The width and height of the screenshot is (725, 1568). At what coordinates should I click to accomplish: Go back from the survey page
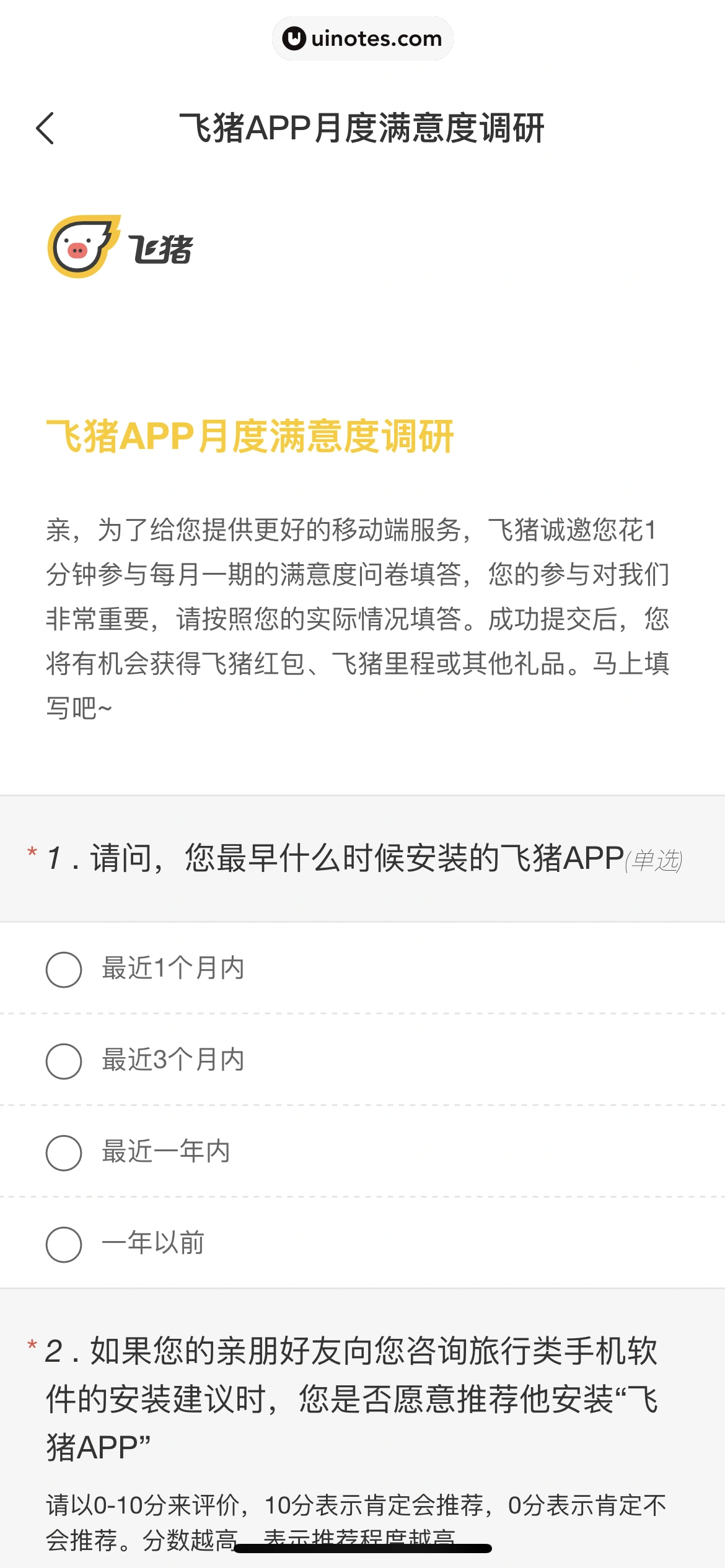coord(45,128)
